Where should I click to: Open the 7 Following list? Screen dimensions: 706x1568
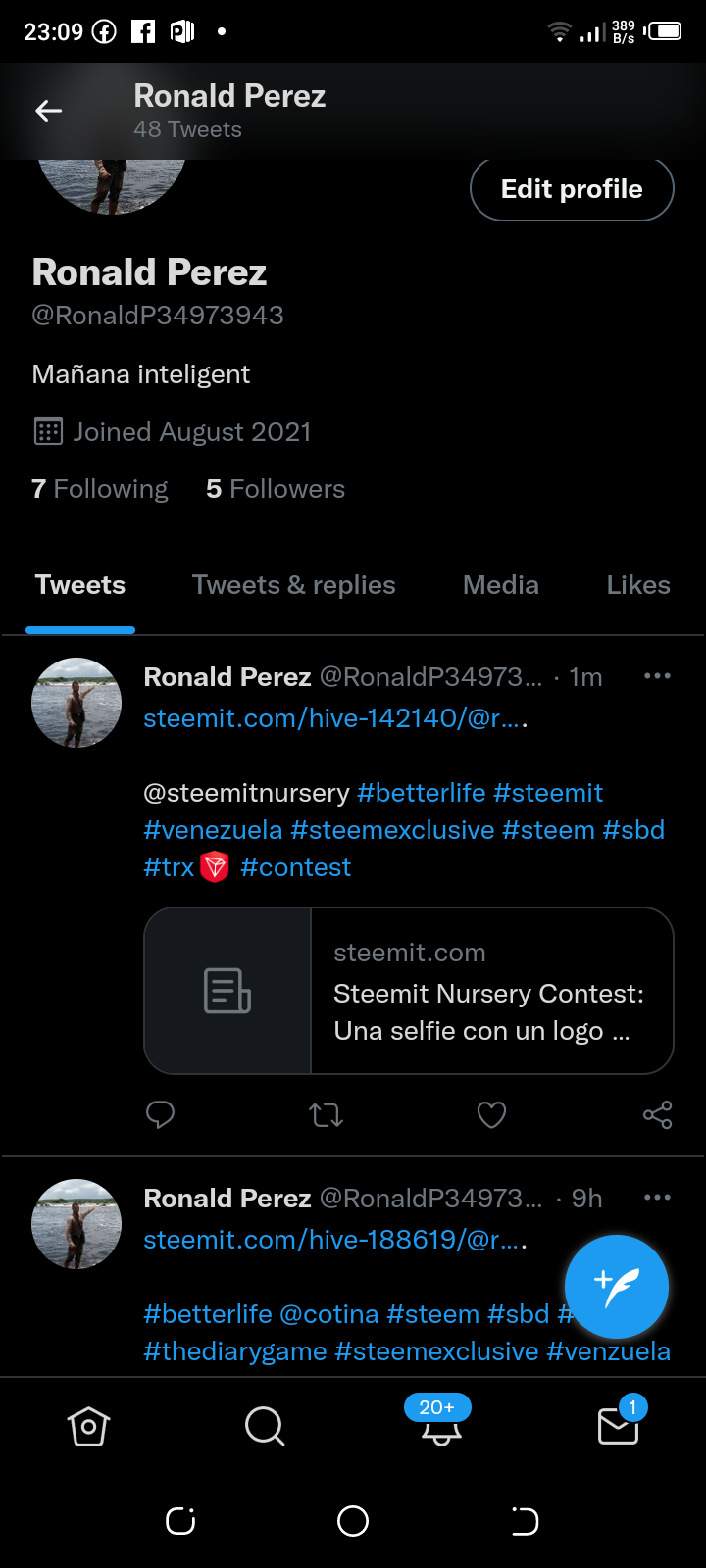[x=100, y=489]
